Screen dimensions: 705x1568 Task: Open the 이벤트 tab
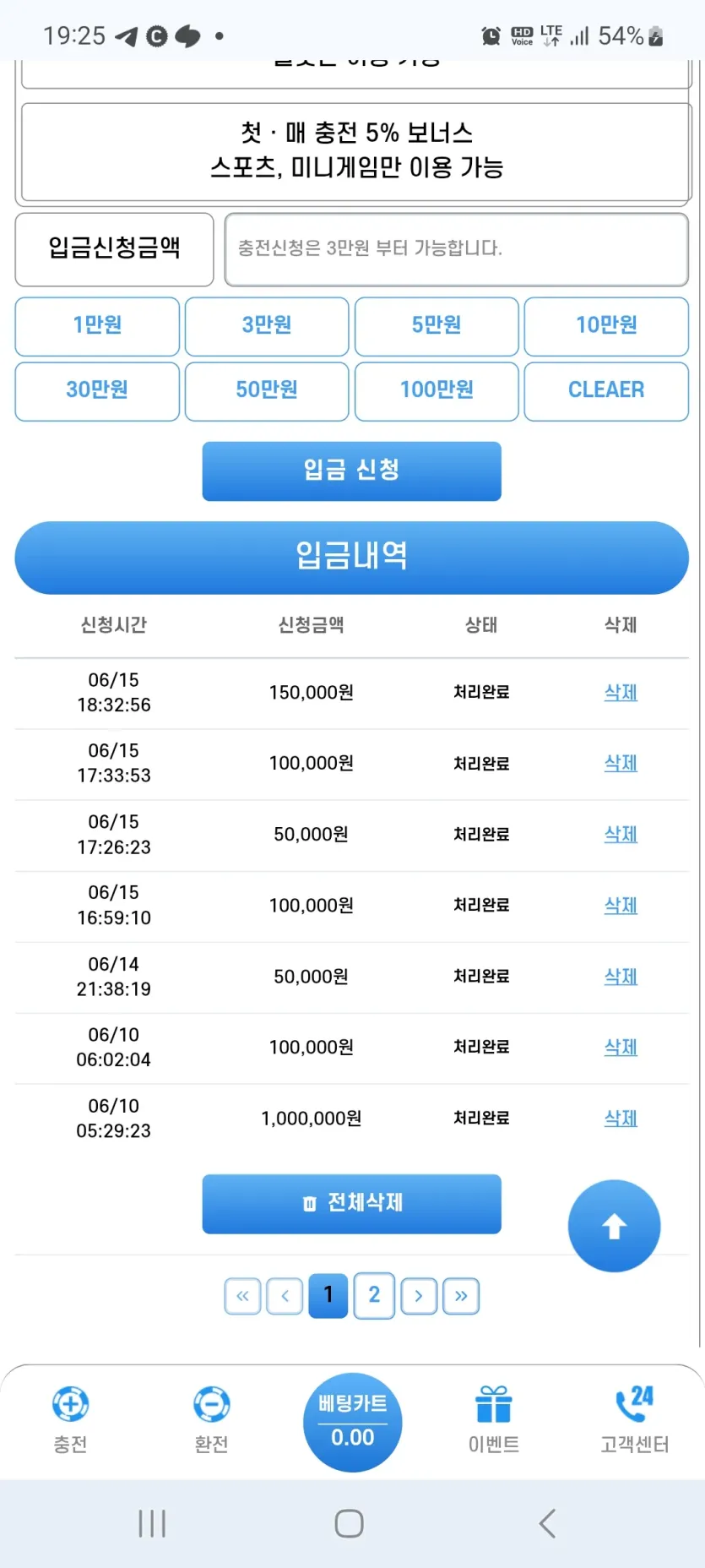click(494, 1420)
